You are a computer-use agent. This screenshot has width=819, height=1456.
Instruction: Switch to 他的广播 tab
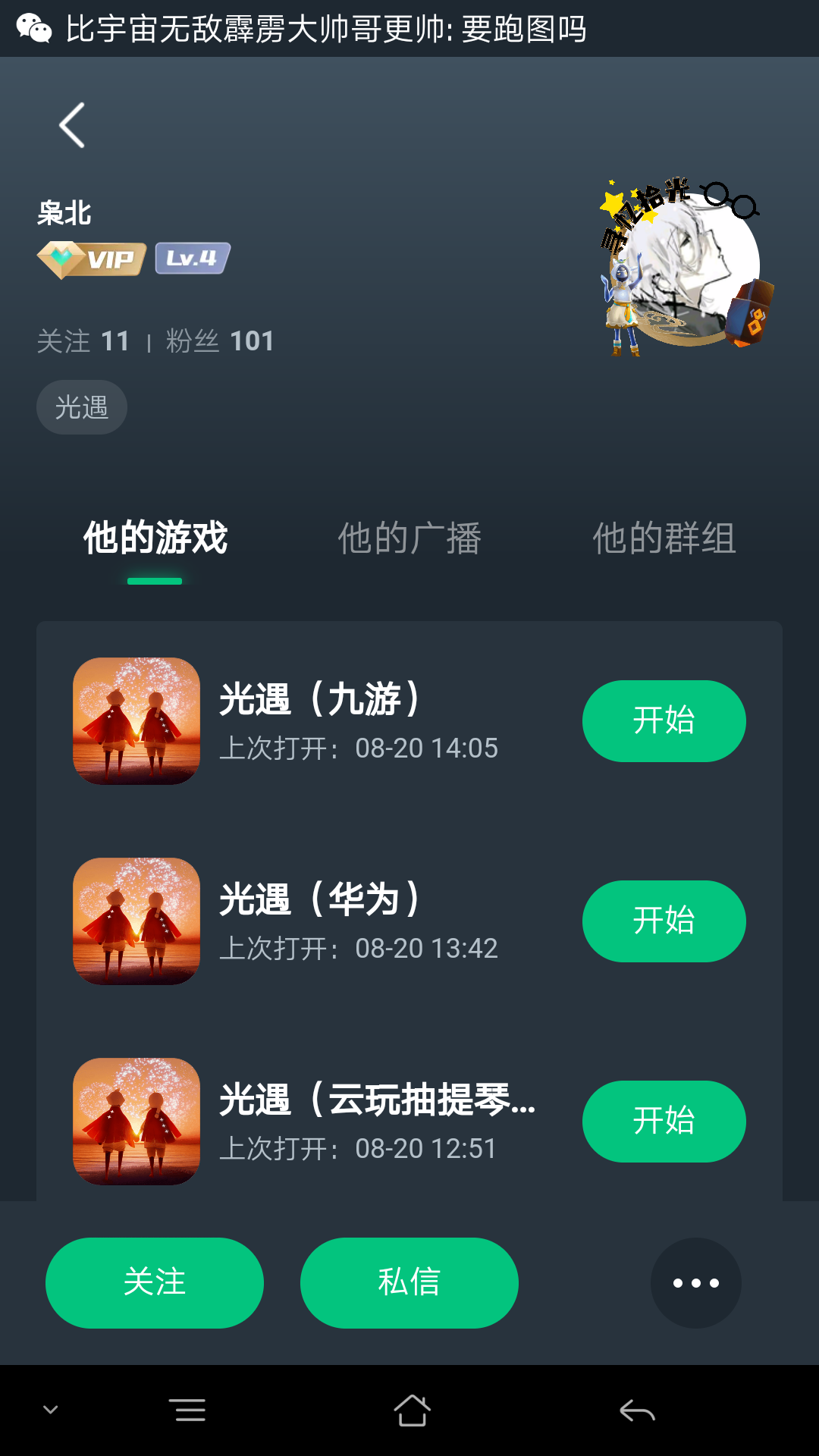click(x=409, y=538)
